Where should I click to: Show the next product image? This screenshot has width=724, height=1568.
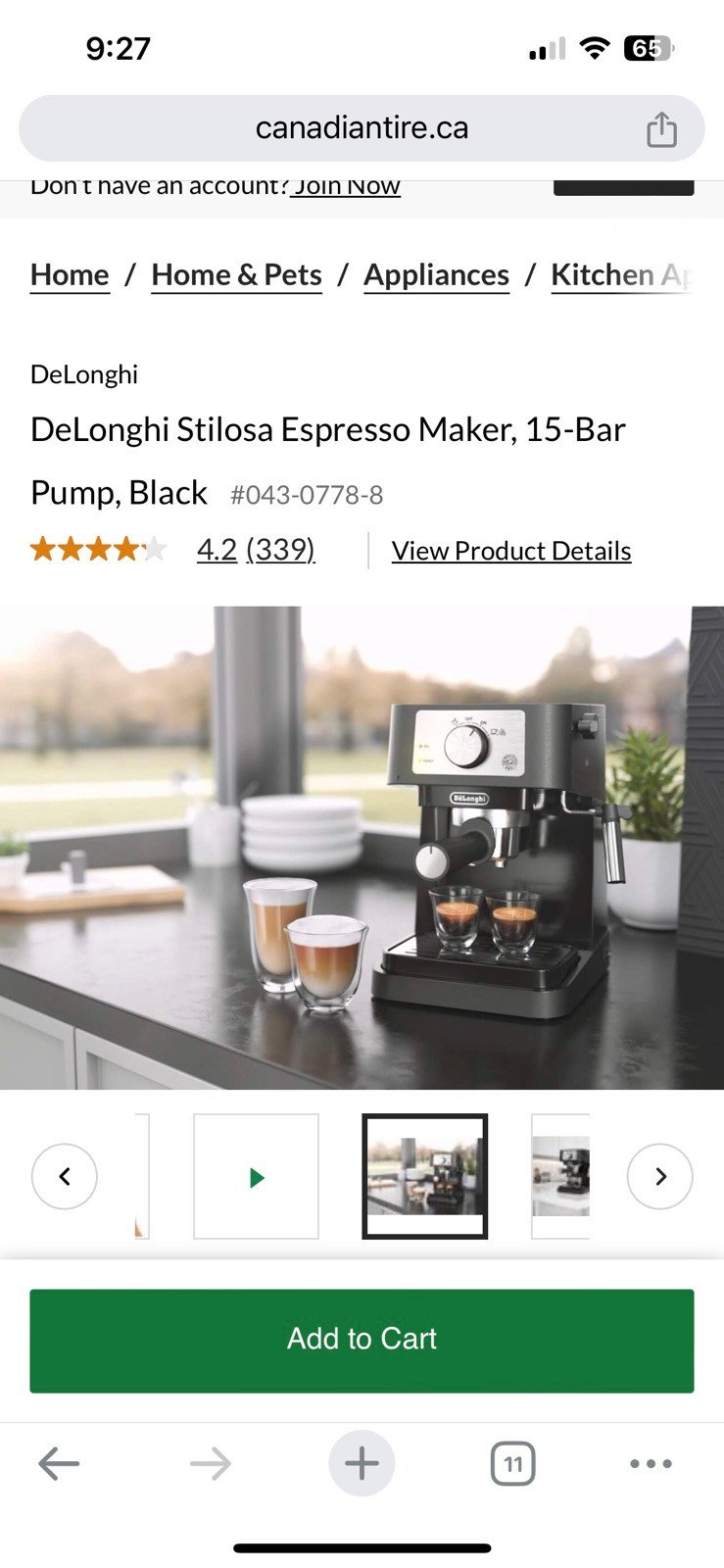[x=659, y=1176]
